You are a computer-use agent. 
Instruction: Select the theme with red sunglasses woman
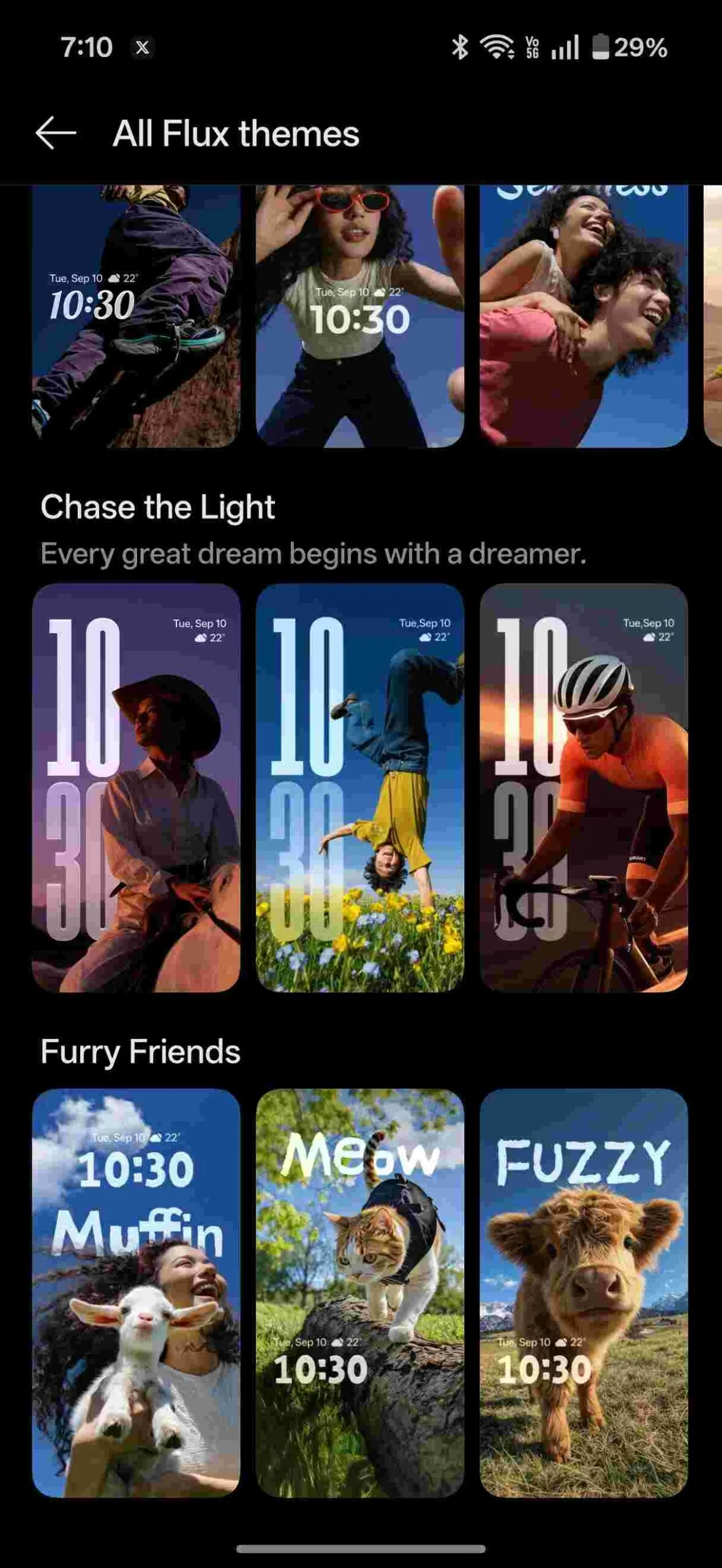pyautogui.click(x=359, y=316)
